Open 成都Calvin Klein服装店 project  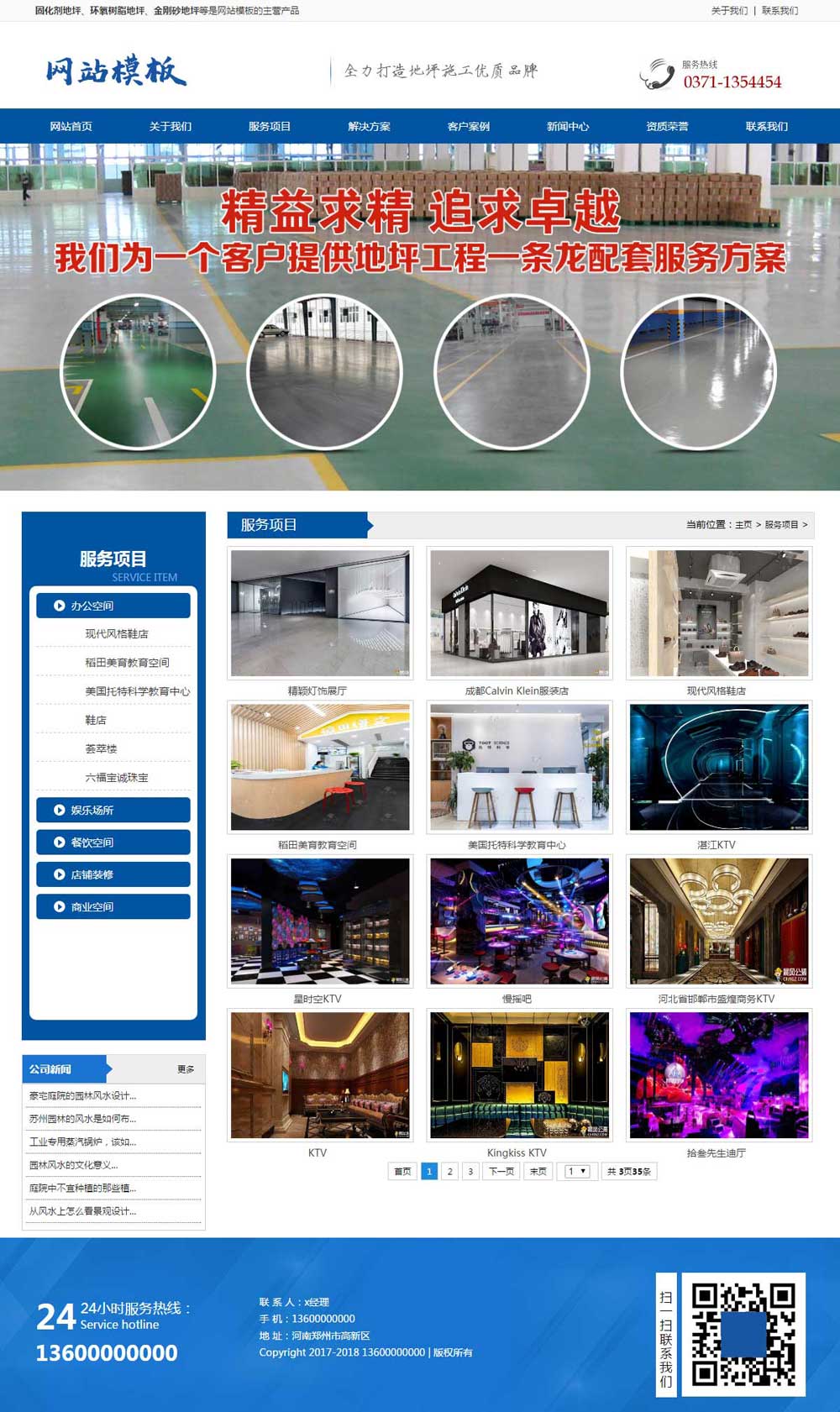[x=519, y=613]
